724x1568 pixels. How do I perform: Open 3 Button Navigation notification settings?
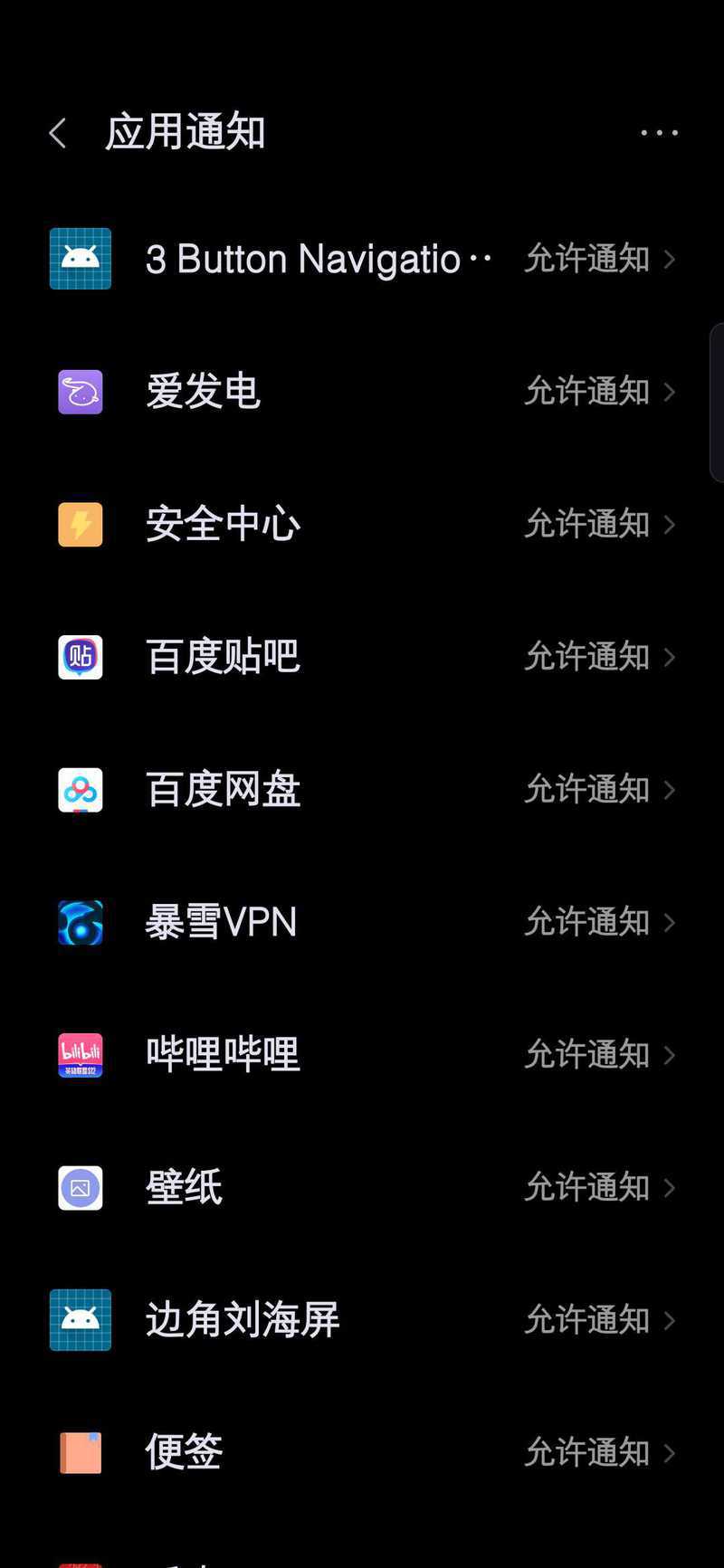(x=362, y=259)
